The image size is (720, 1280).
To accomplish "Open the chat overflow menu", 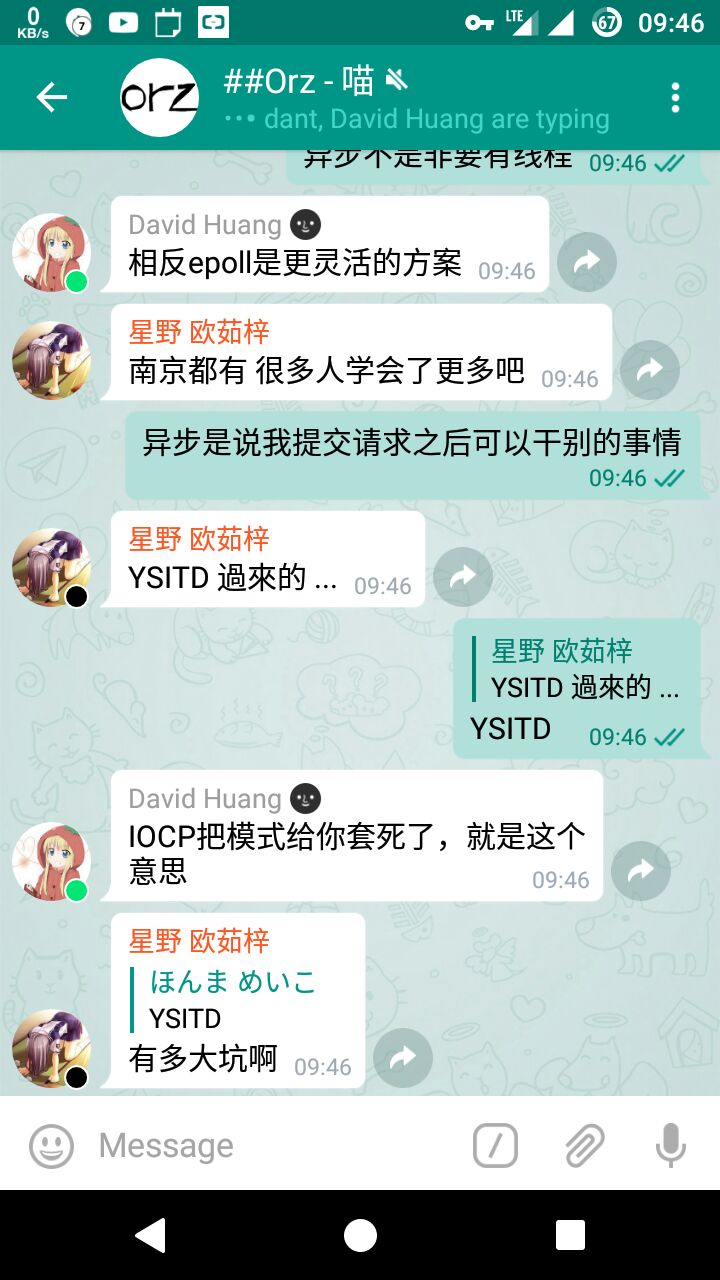I will [x=675, y=97].
